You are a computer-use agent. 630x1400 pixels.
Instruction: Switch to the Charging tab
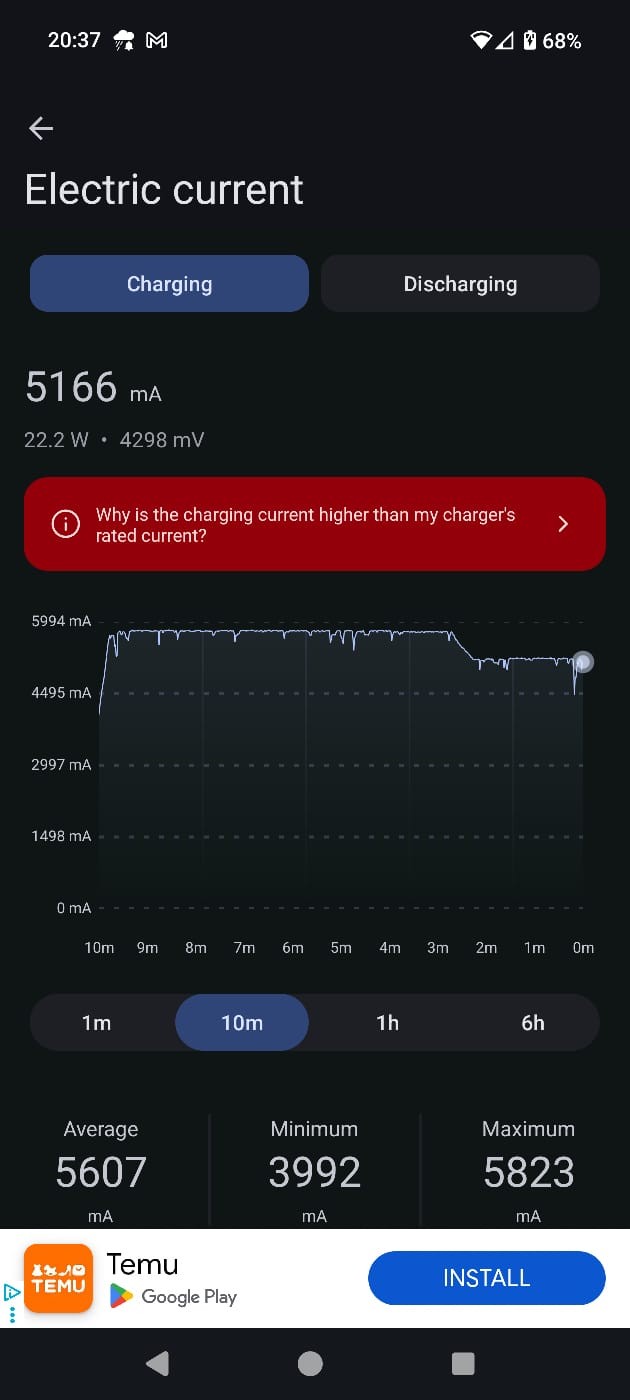click(169, 284)
